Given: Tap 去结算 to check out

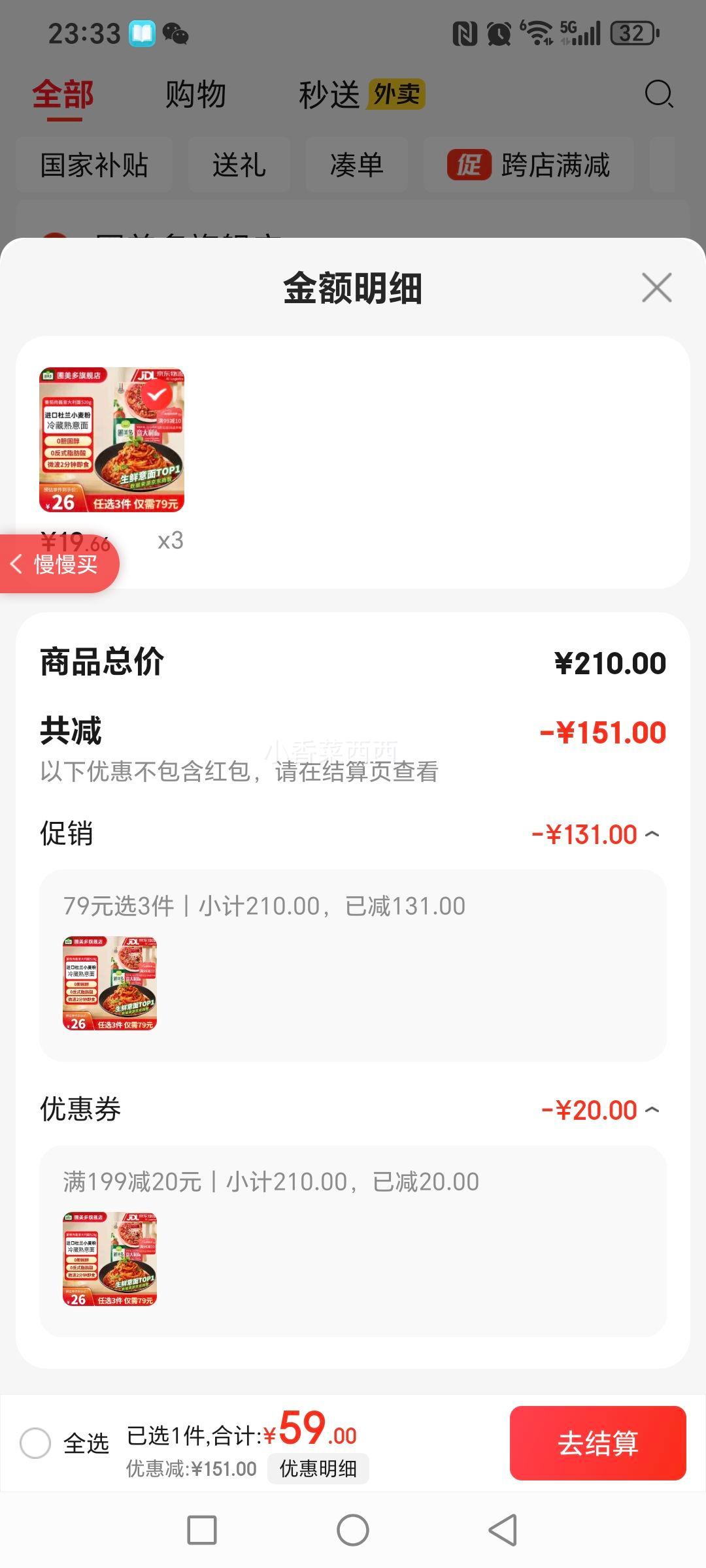Looking at the screenshot, I should pos(598,1443).
